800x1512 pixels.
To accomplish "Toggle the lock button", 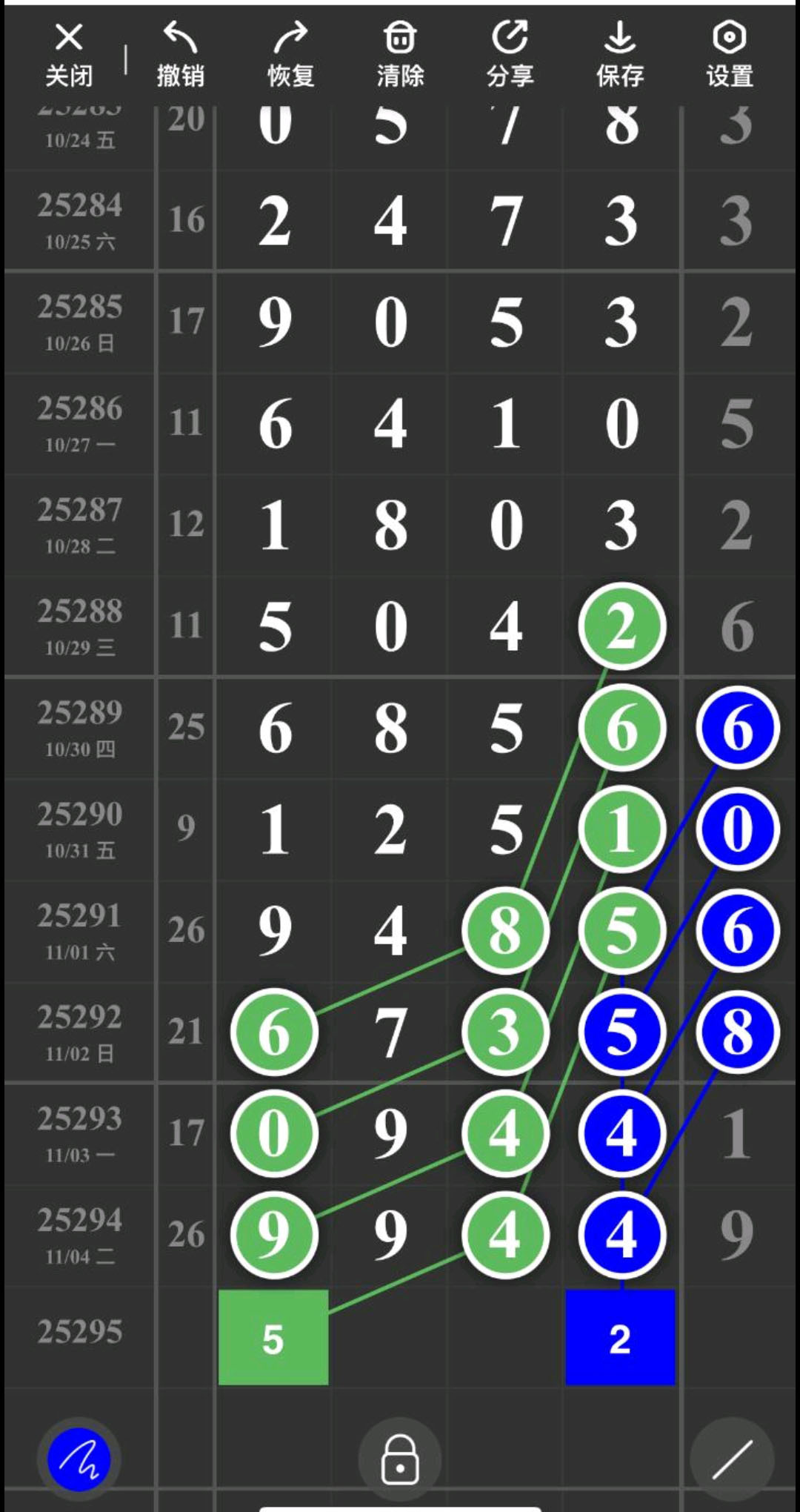I will pos(400,1459).
